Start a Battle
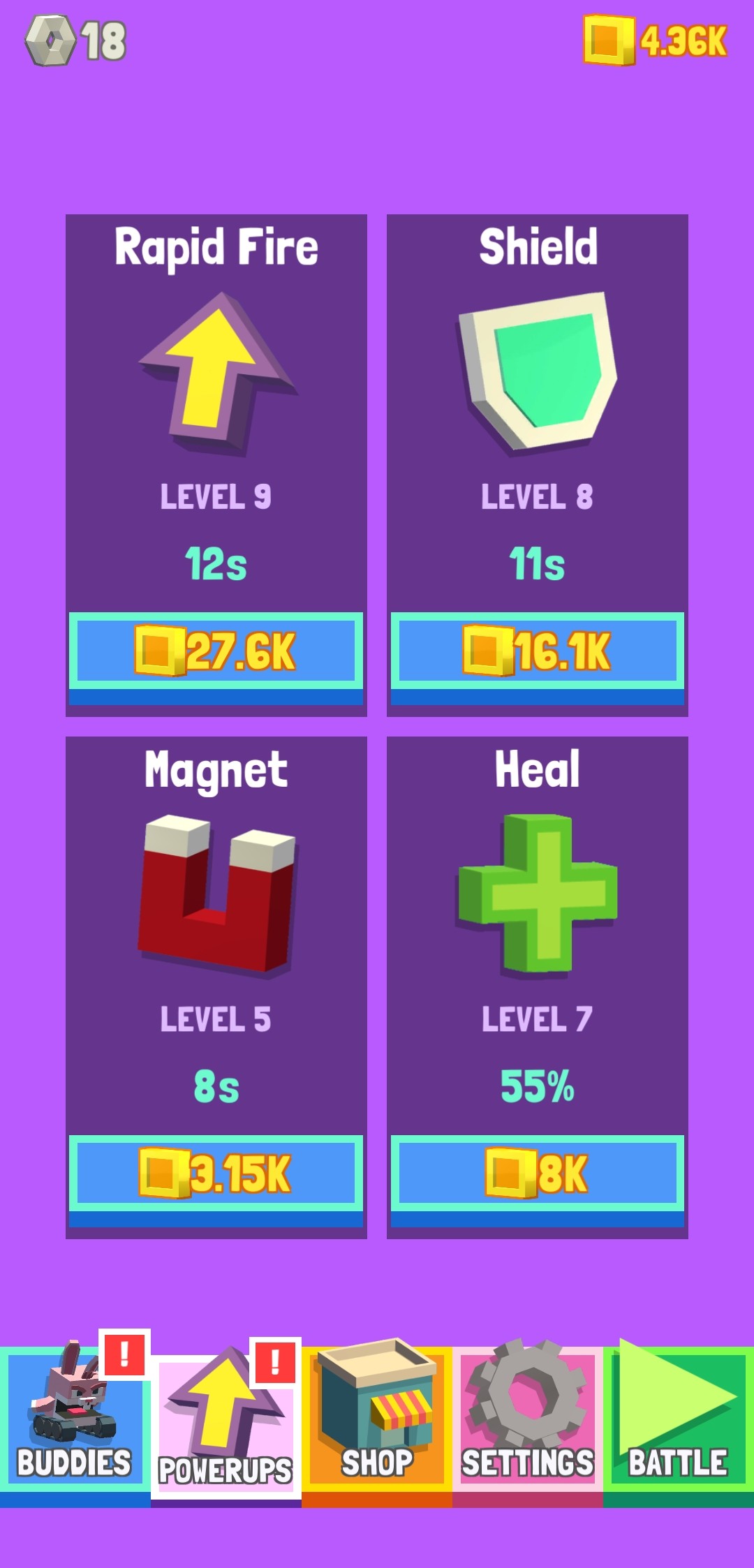Screen dimensions: 754x1568 [679, 1424]
